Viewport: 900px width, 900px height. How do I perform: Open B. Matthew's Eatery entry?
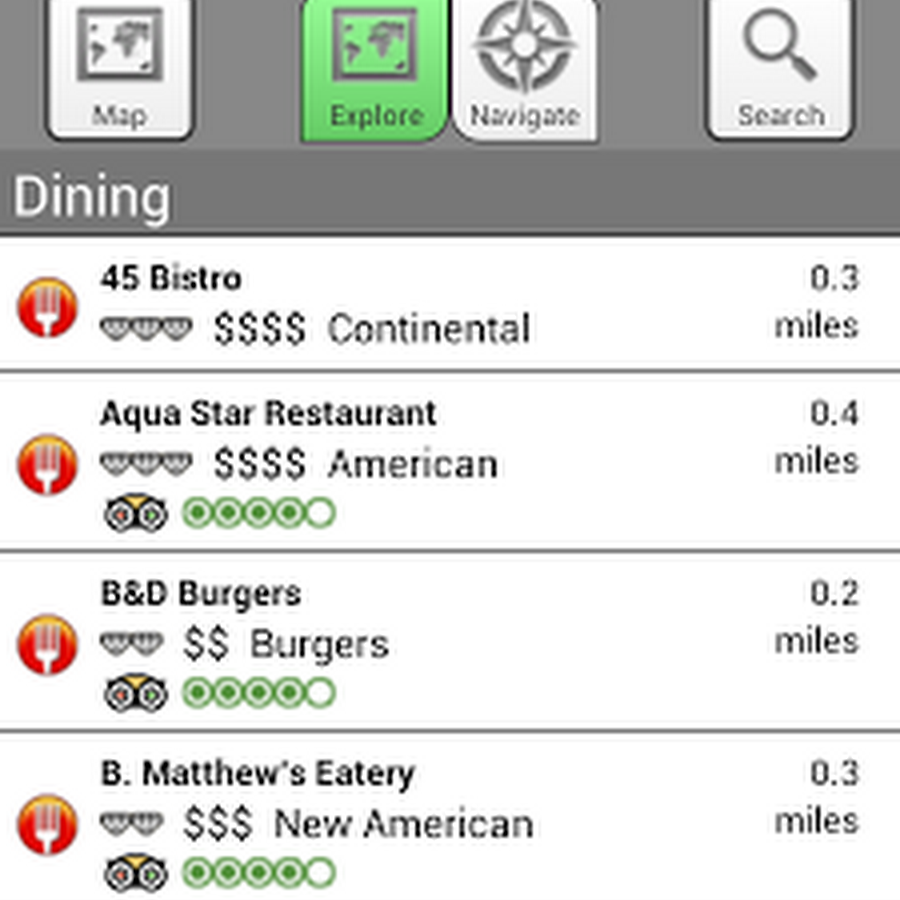tap(440, 821)
